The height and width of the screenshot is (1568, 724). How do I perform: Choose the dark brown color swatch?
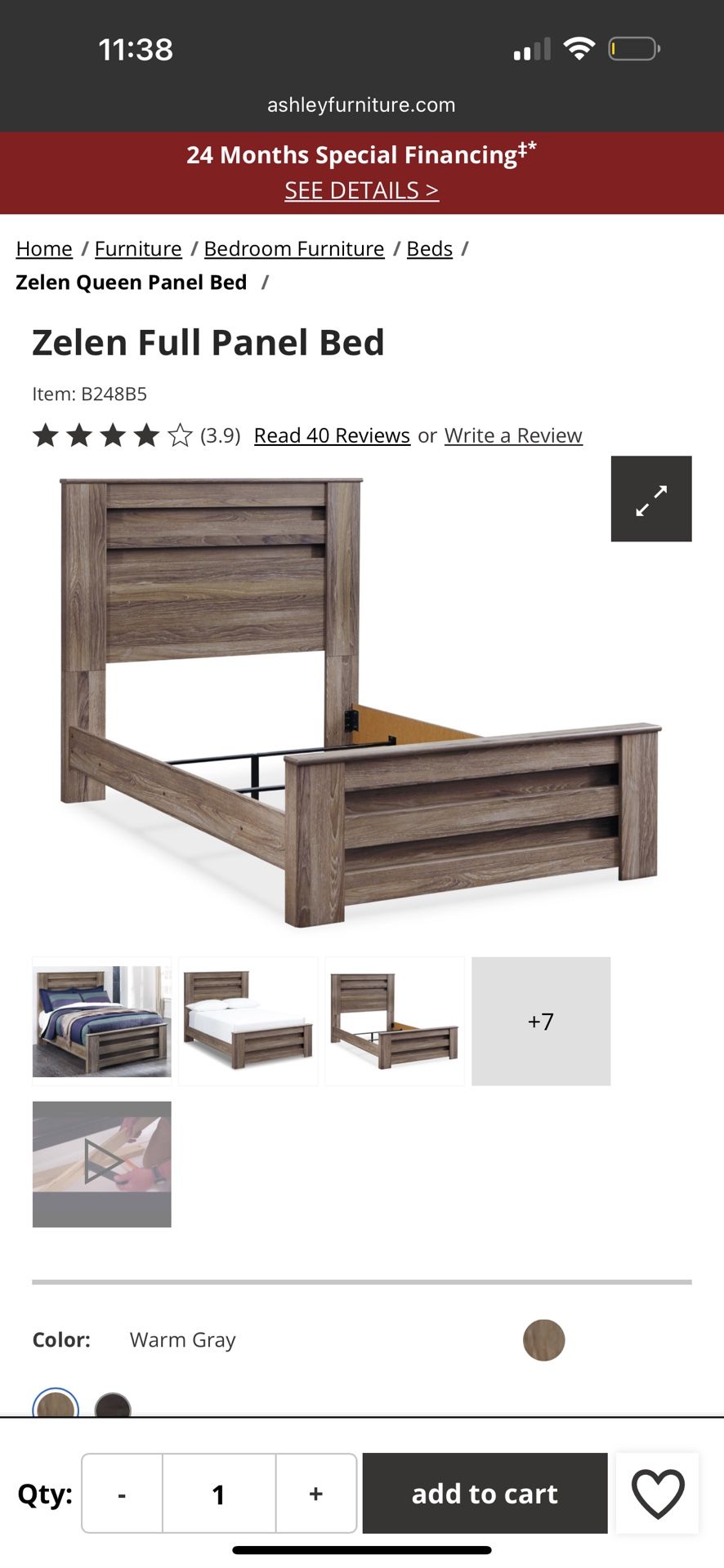pos(113,1405)
